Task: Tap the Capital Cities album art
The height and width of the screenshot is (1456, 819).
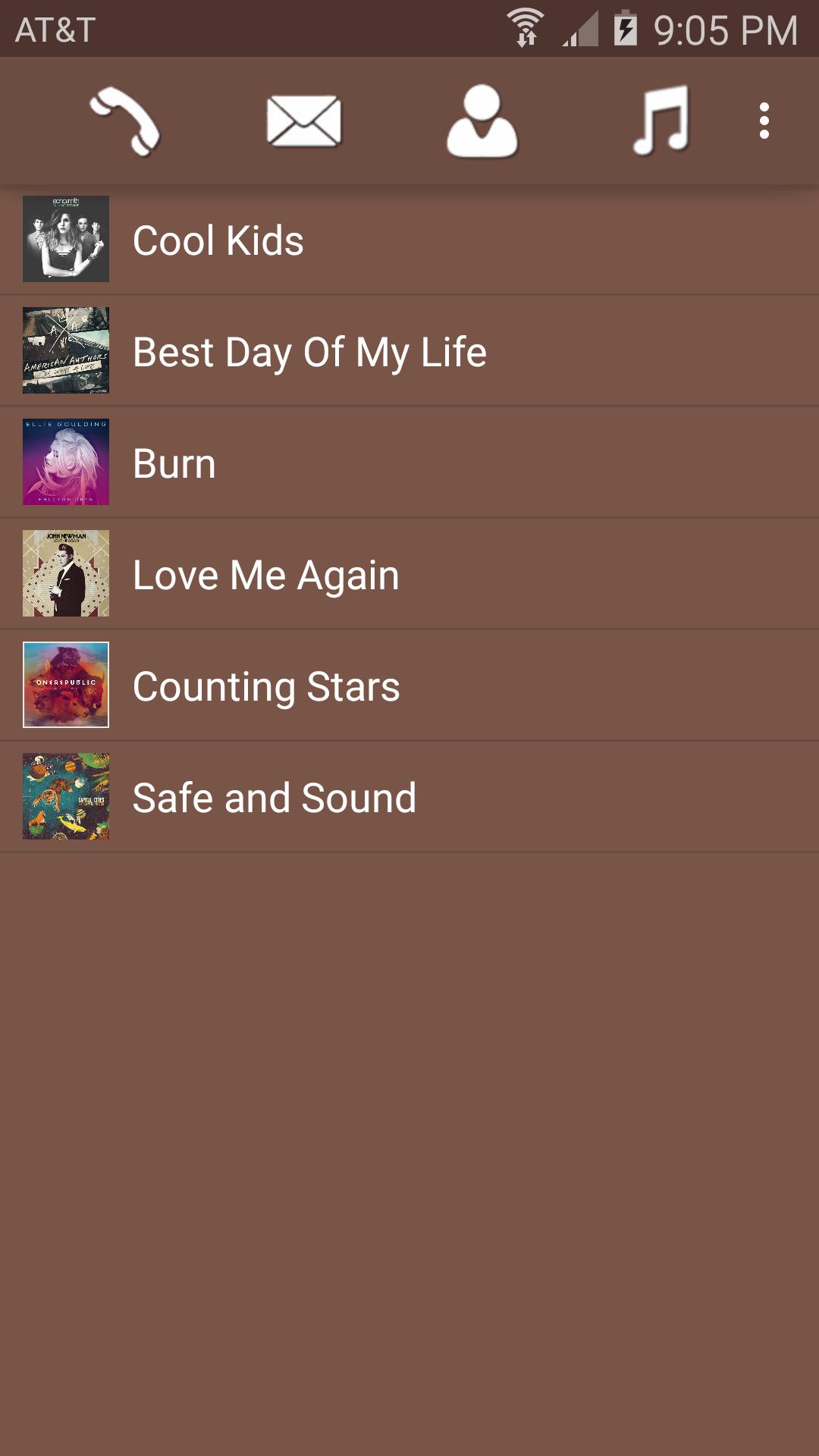Action: pyautogui.click(x=65, y=796)
